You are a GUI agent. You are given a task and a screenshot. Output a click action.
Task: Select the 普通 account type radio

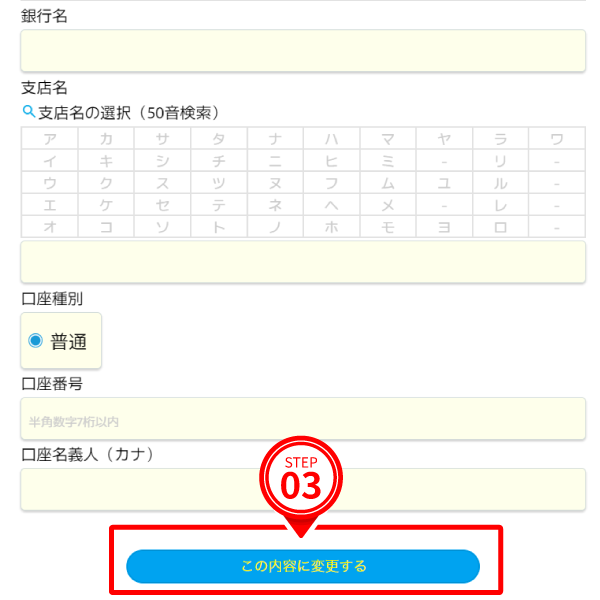[x=36, y=341]
